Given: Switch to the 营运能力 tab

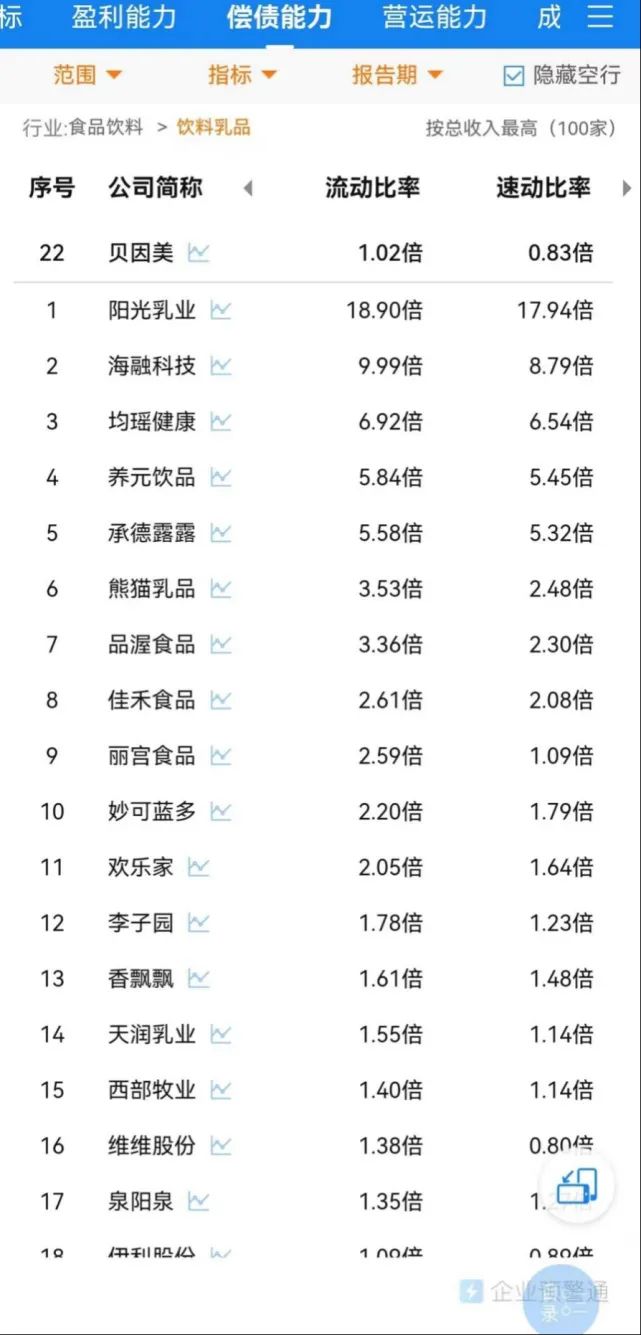Looking at the screenshot, I should click(x=434, y=17).
